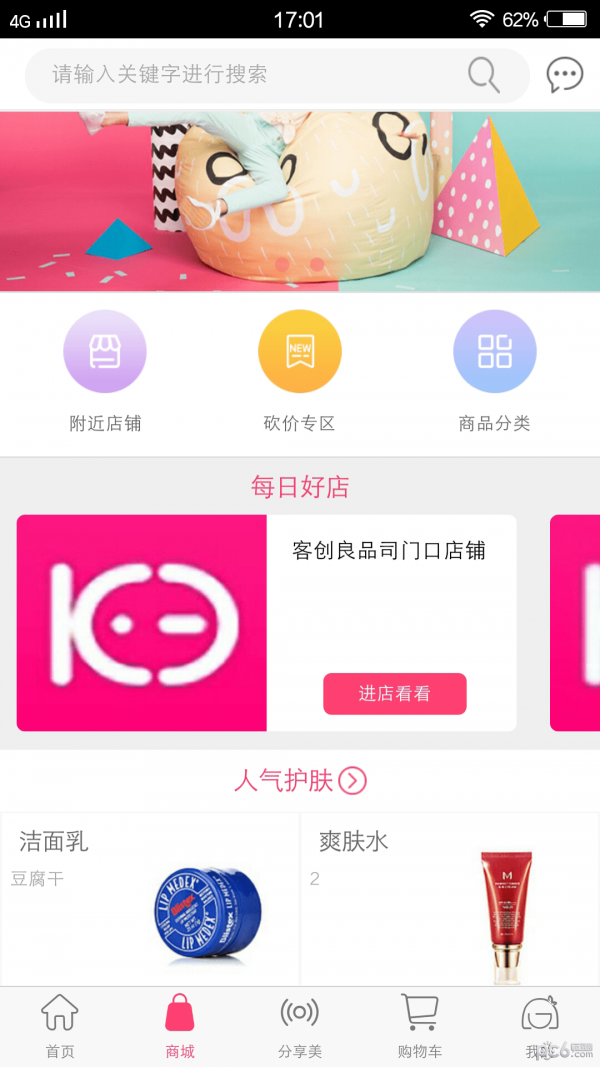Go to 砍价专区 bargain zone
The height and width of the screenshot is (1067, 600).
tap(299, 370)
